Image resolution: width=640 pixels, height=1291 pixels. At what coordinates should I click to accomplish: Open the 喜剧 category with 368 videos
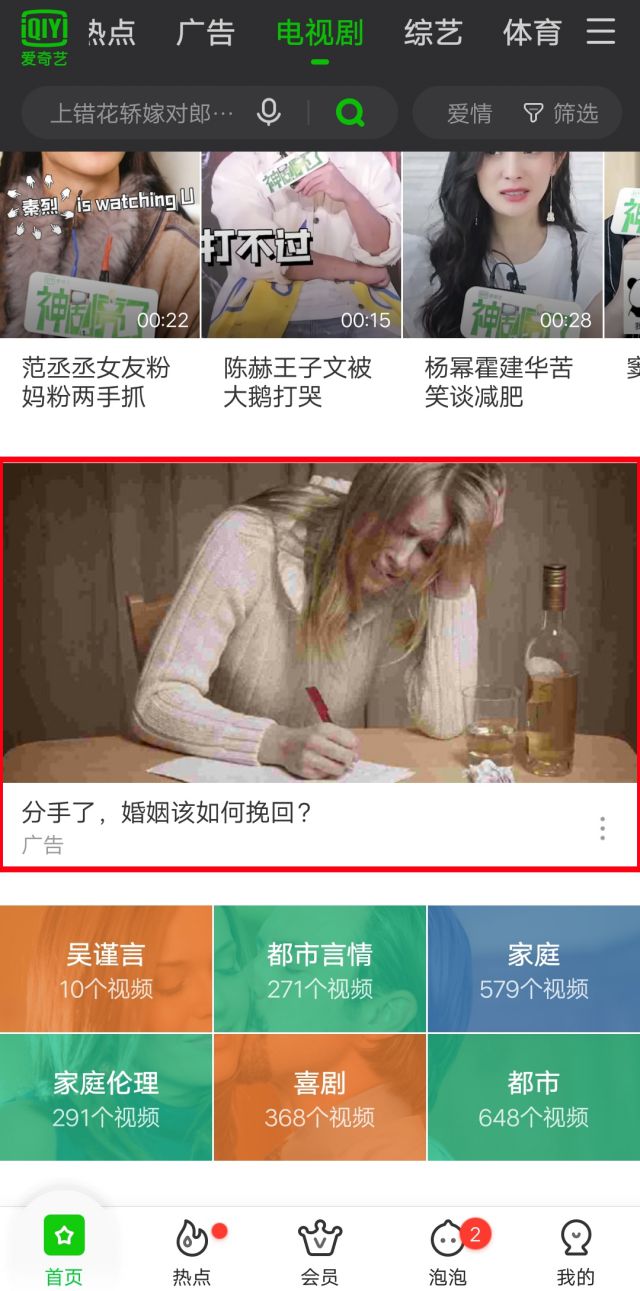[x=320, y=1097]
